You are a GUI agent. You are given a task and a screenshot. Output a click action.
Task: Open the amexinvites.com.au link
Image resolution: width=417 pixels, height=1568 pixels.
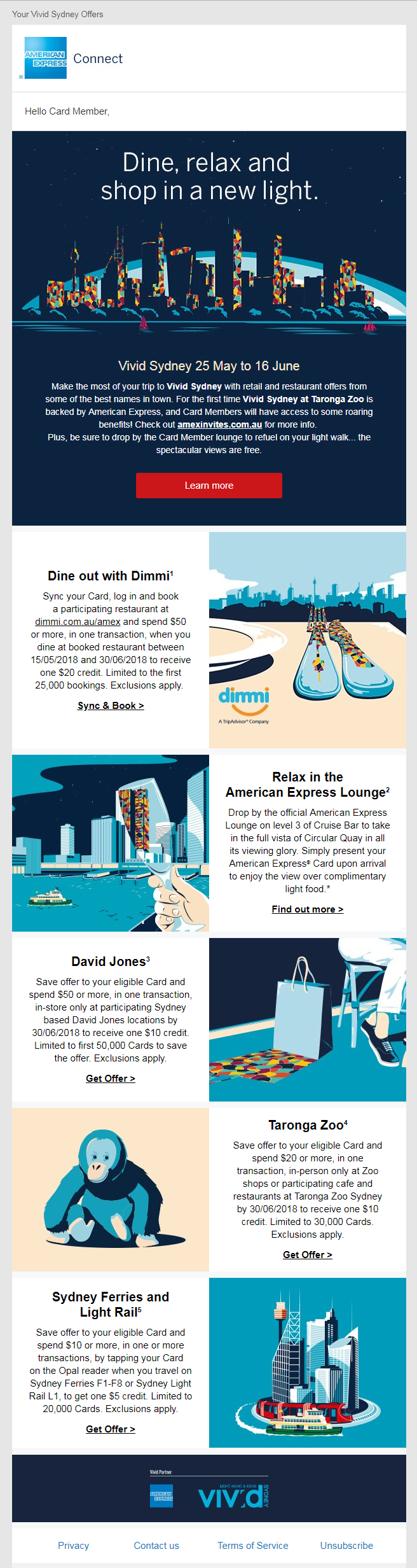219,424
